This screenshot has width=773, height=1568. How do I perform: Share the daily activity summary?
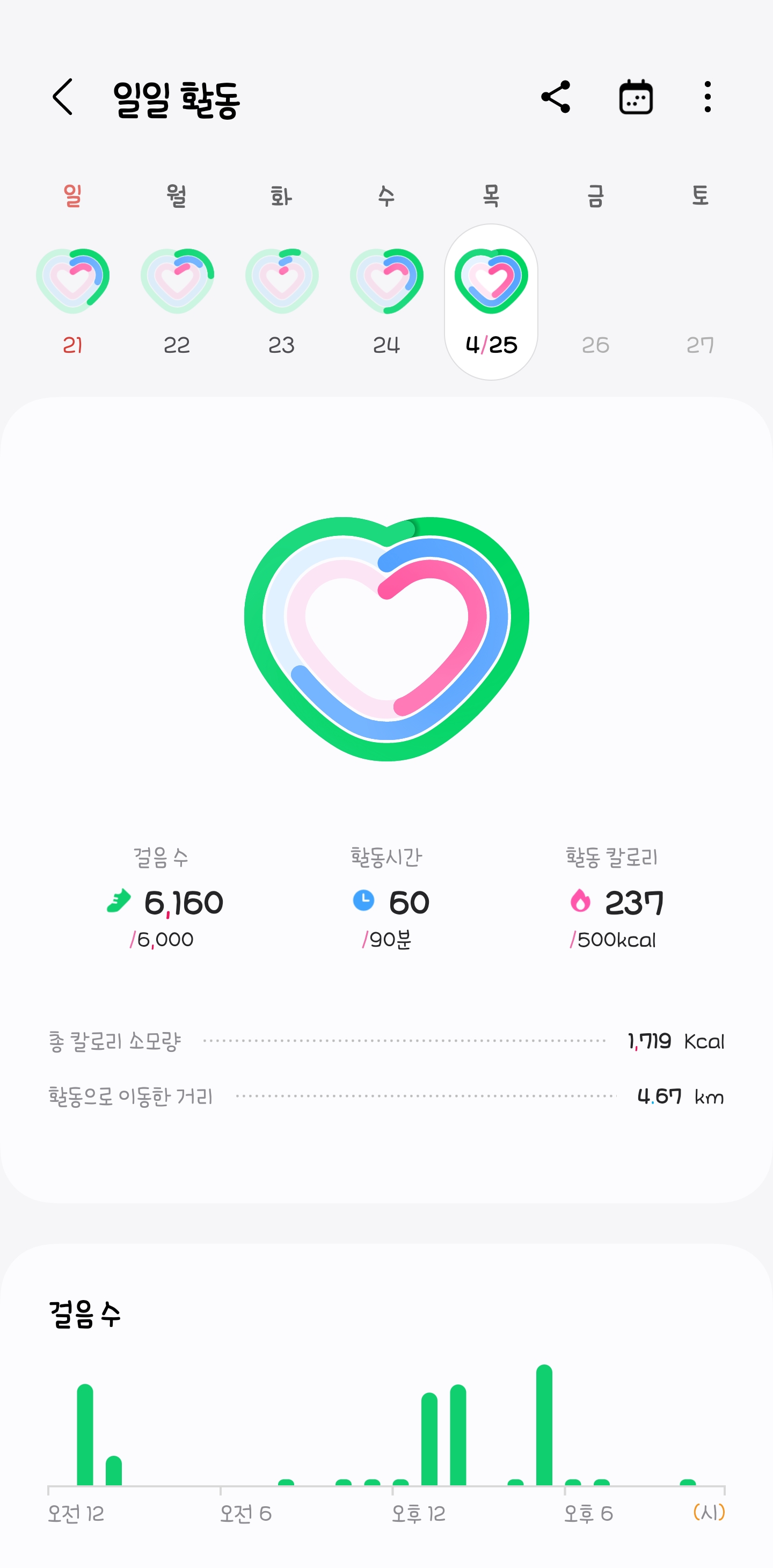coord(556,97)
